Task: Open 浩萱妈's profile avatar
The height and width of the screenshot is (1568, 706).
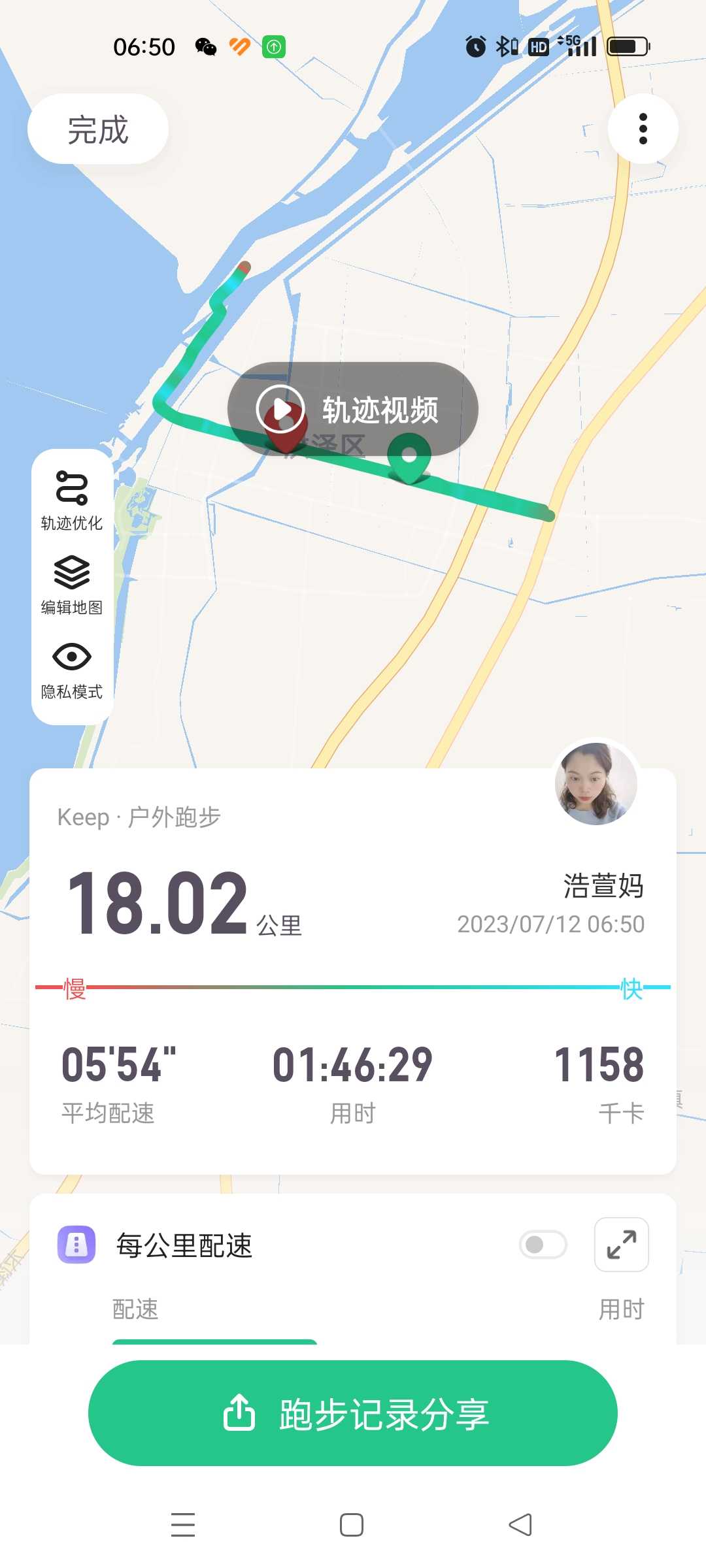Action: 596,783
